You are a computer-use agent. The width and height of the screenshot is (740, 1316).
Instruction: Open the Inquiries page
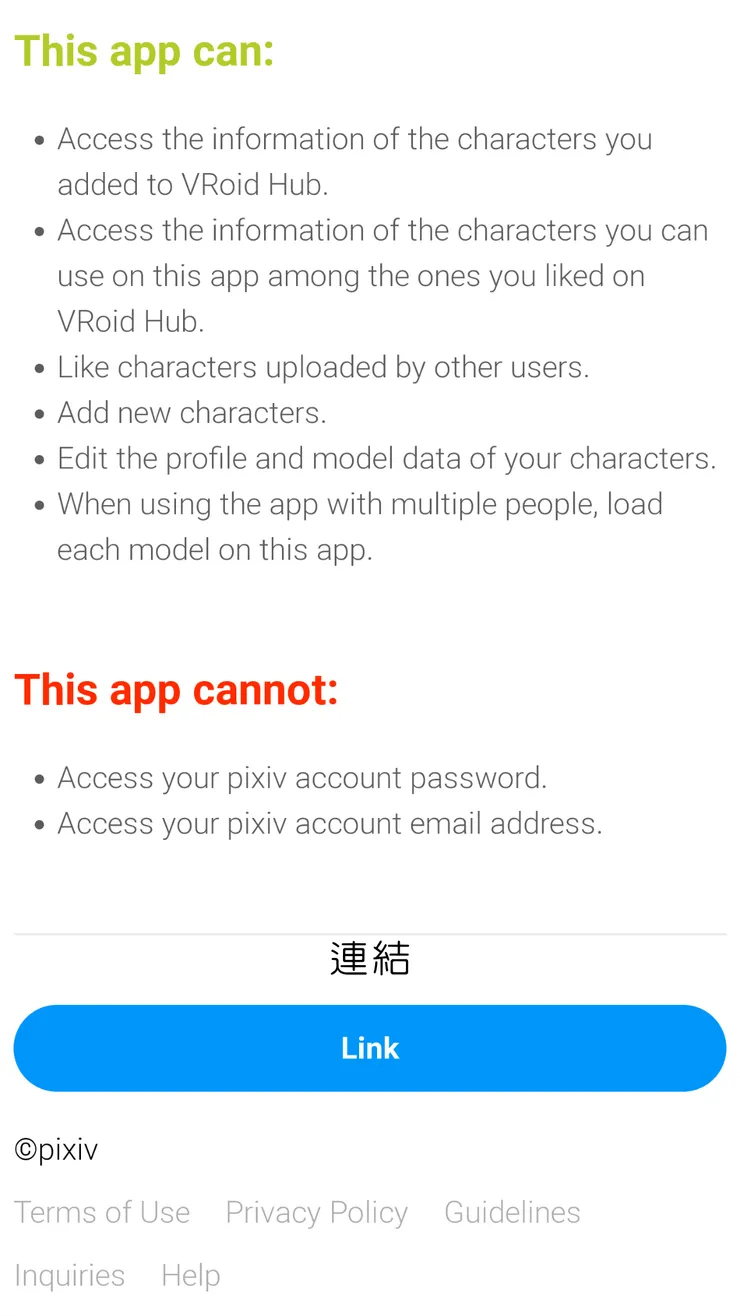(x=69, y=1275)
